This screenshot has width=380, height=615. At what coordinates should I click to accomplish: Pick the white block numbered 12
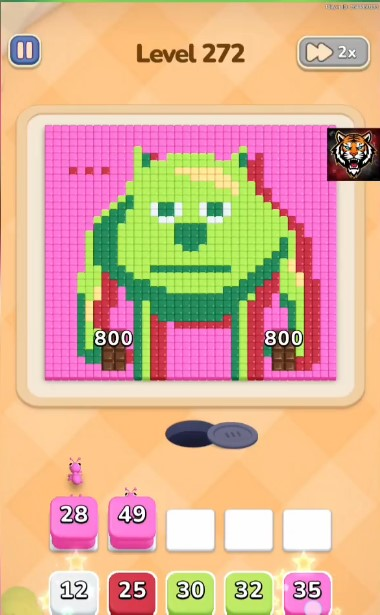point(74,593)
